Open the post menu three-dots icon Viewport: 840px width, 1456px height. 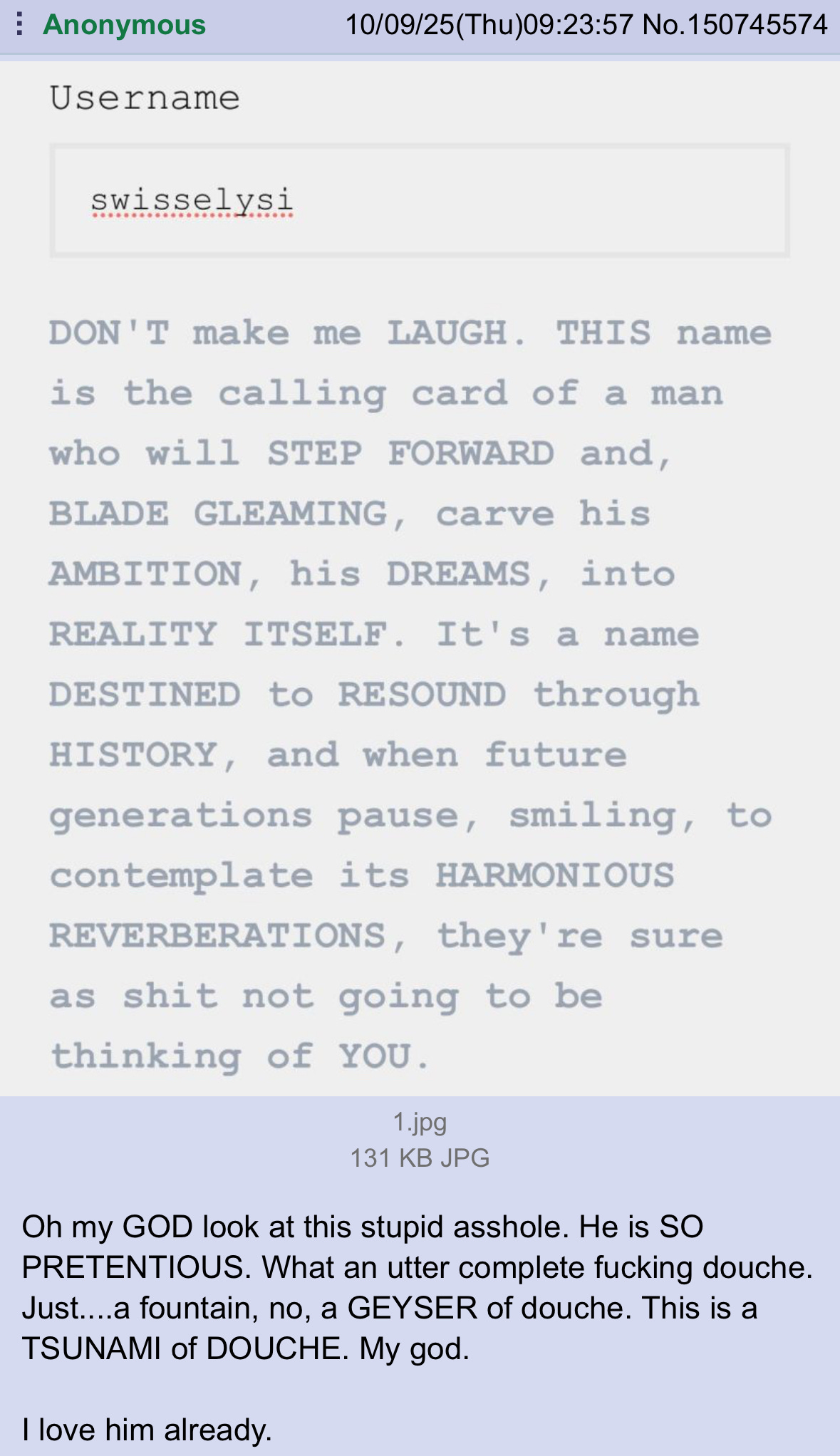tap(20, 25)
